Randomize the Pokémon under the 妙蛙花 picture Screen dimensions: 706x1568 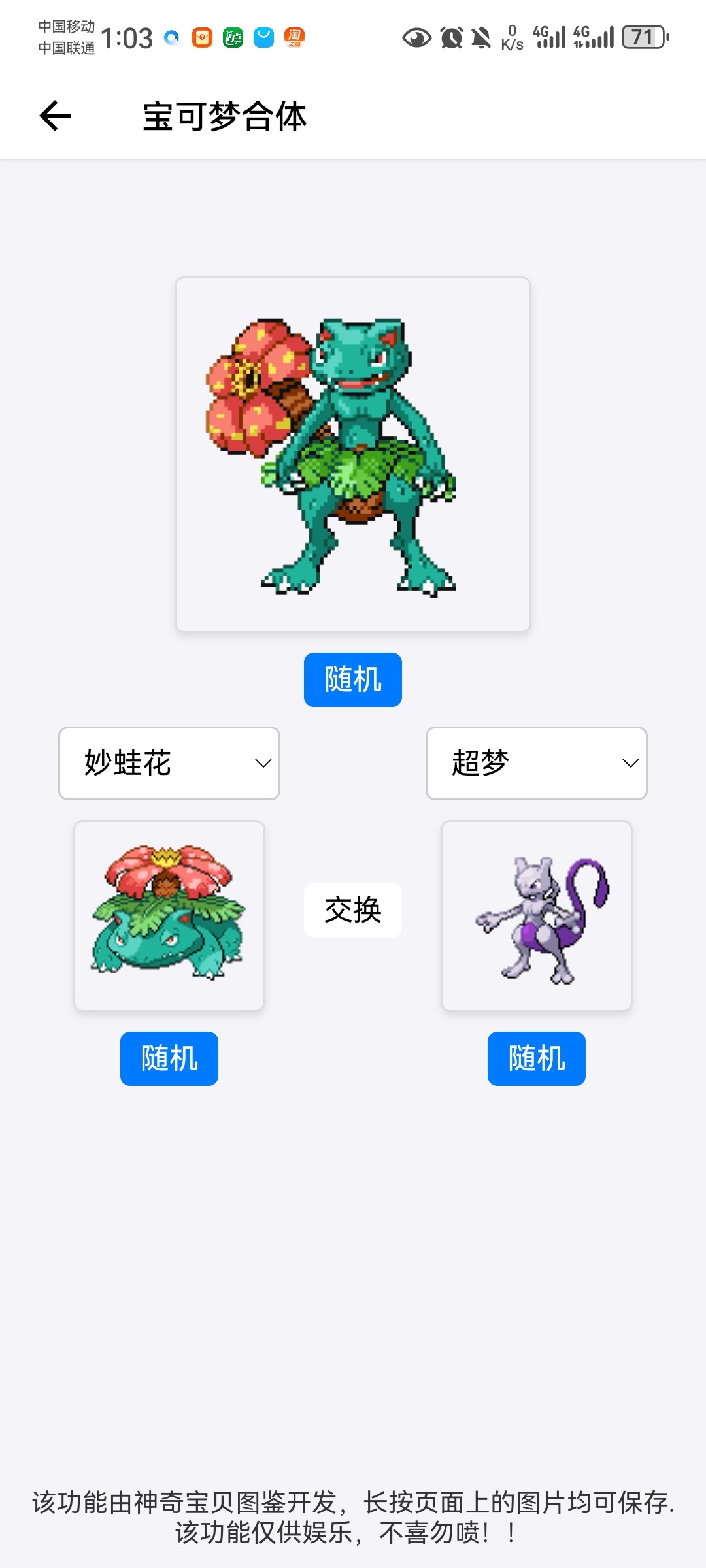point(169,1058)
